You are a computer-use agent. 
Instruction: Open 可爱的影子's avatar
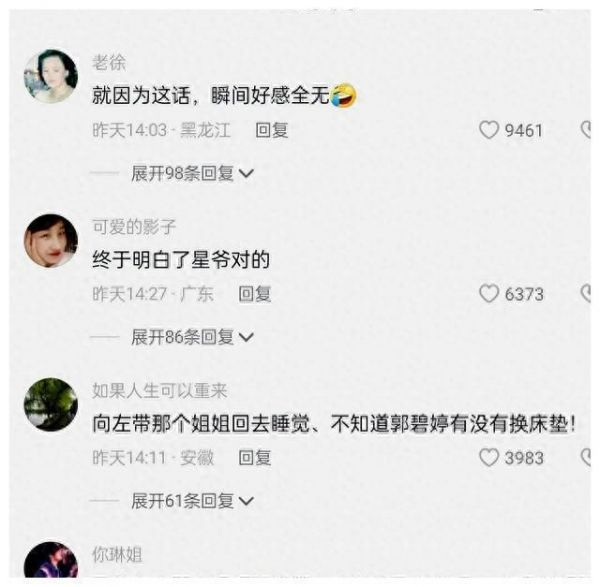51,241
